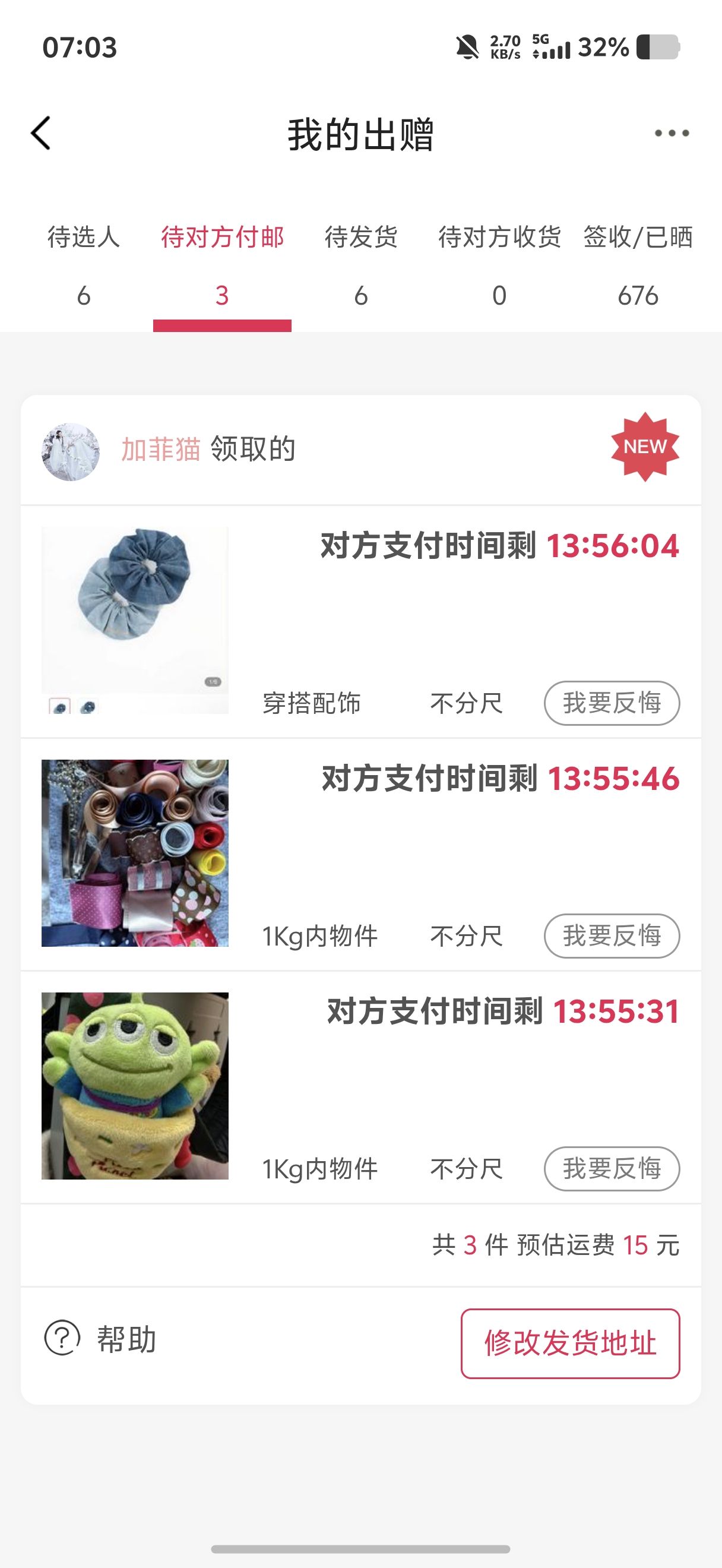Open the ribbon rolls item image
Viewport: 722px width, 1568px height.
pos(135,853)
